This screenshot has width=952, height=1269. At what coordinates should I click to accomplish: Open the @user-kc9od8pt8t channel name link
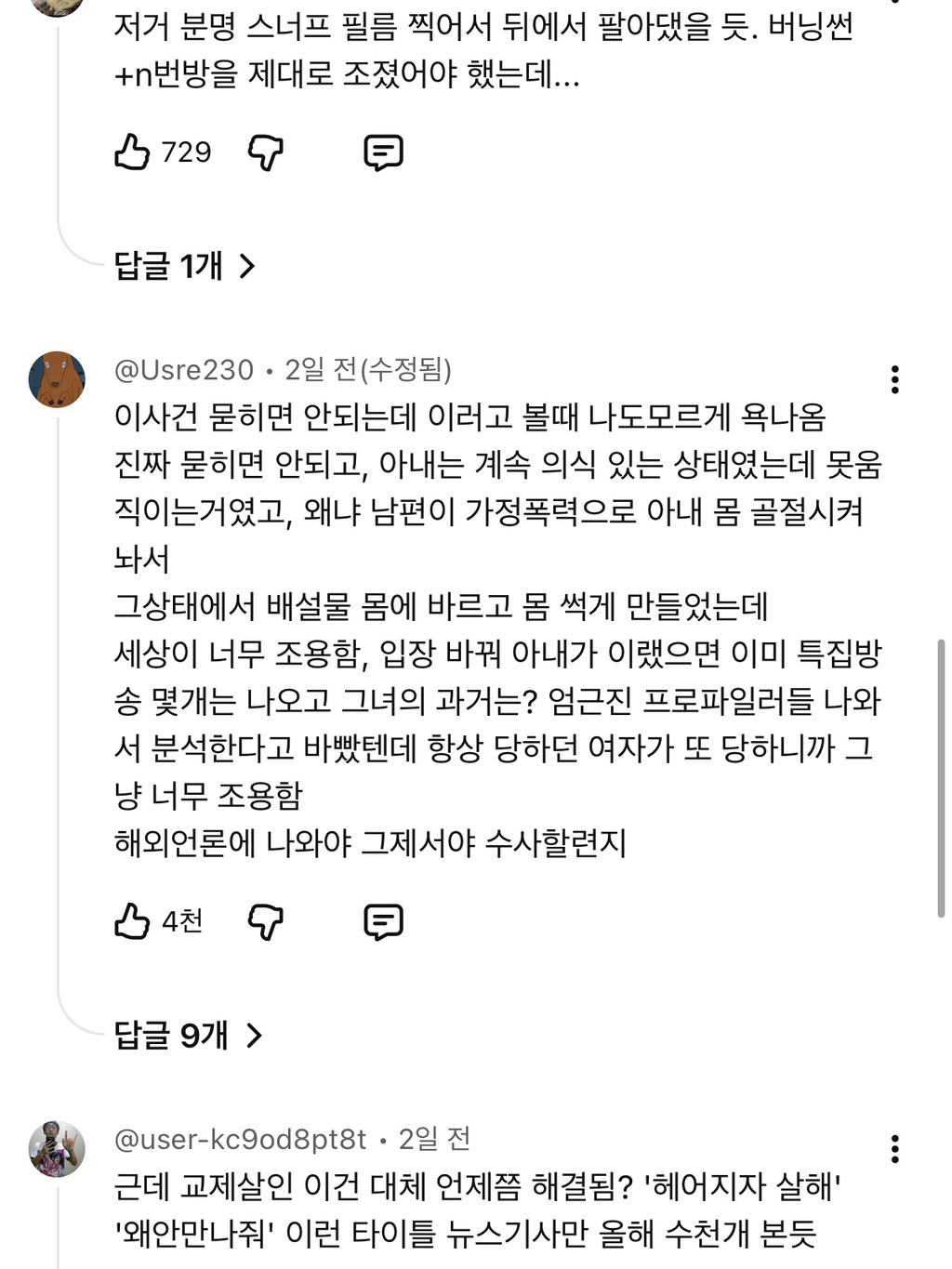pyautogui.click(x=240, y=1139)
